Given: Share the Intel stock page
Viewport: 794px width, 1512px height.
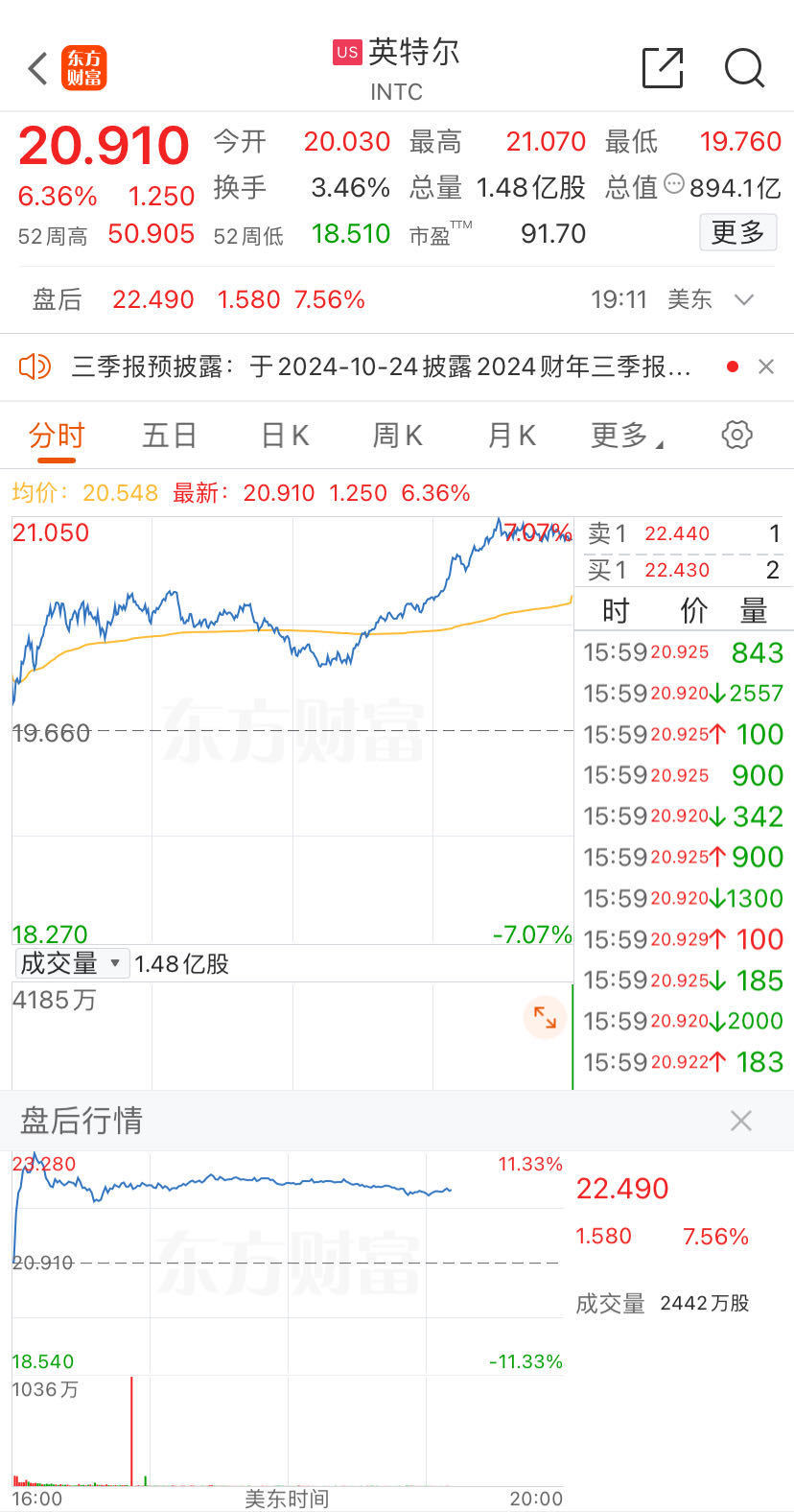Looking at the screenshot, I should click(x=662, y=68).
